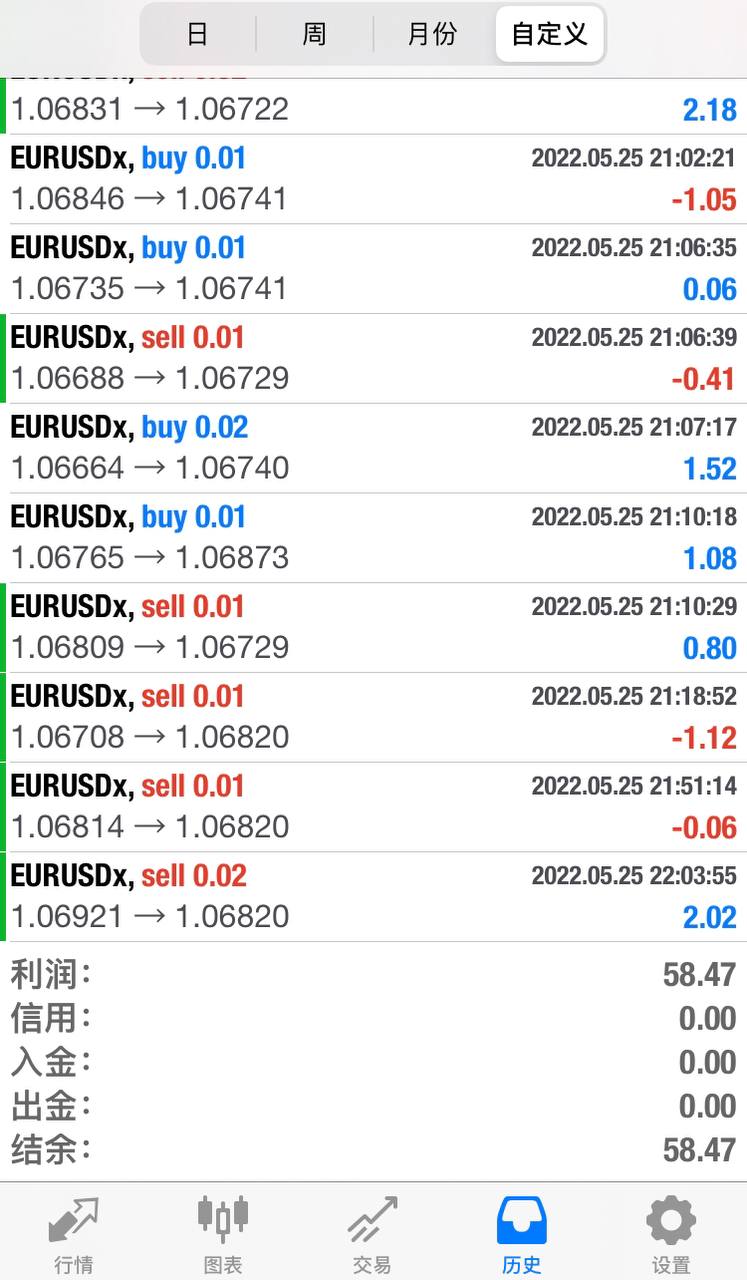Choose the 自定义 period segment
747x1280 pixels.
[549, 35]
